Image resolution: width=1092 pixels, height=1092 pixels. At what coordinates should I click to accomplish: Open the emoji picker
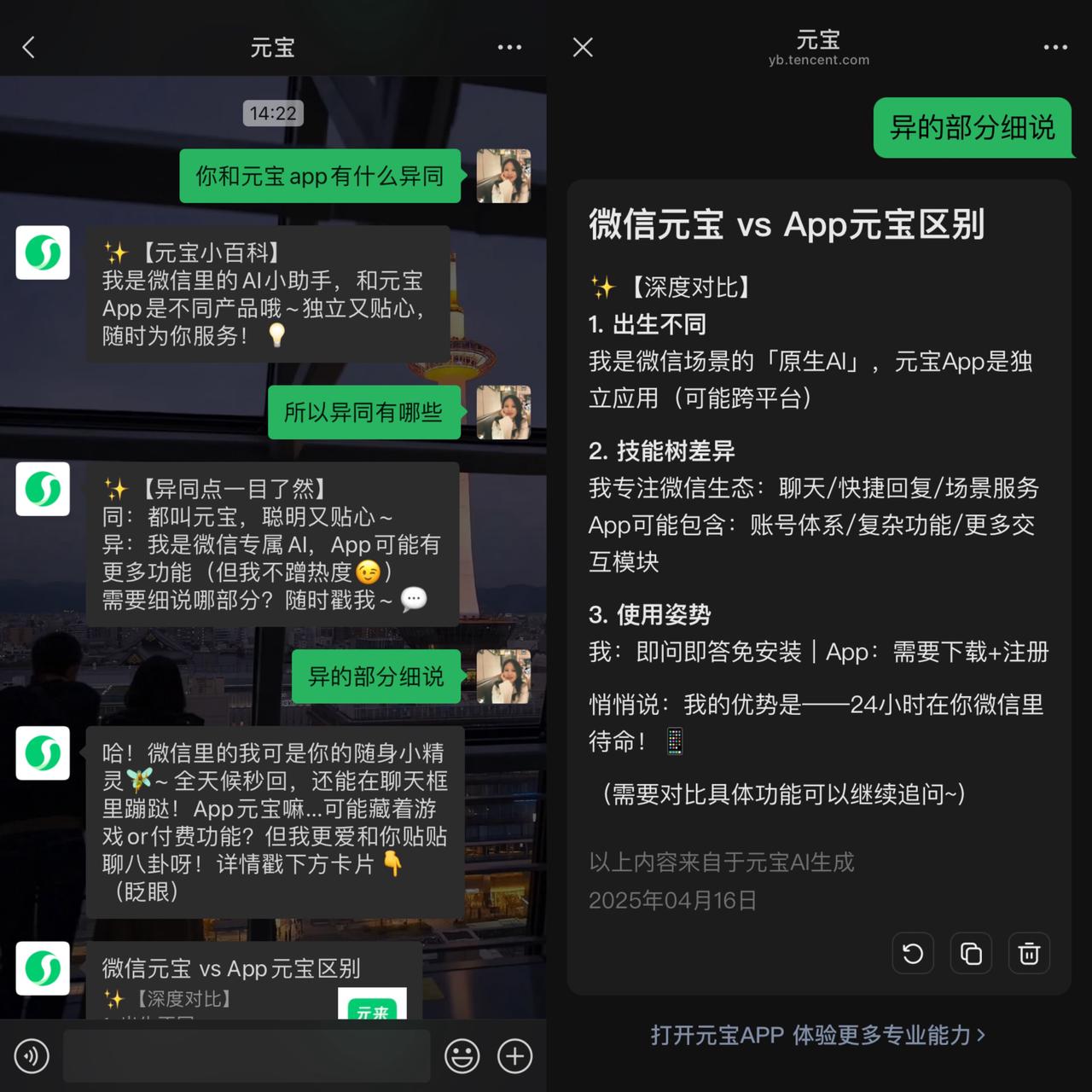coord(462,1056)
